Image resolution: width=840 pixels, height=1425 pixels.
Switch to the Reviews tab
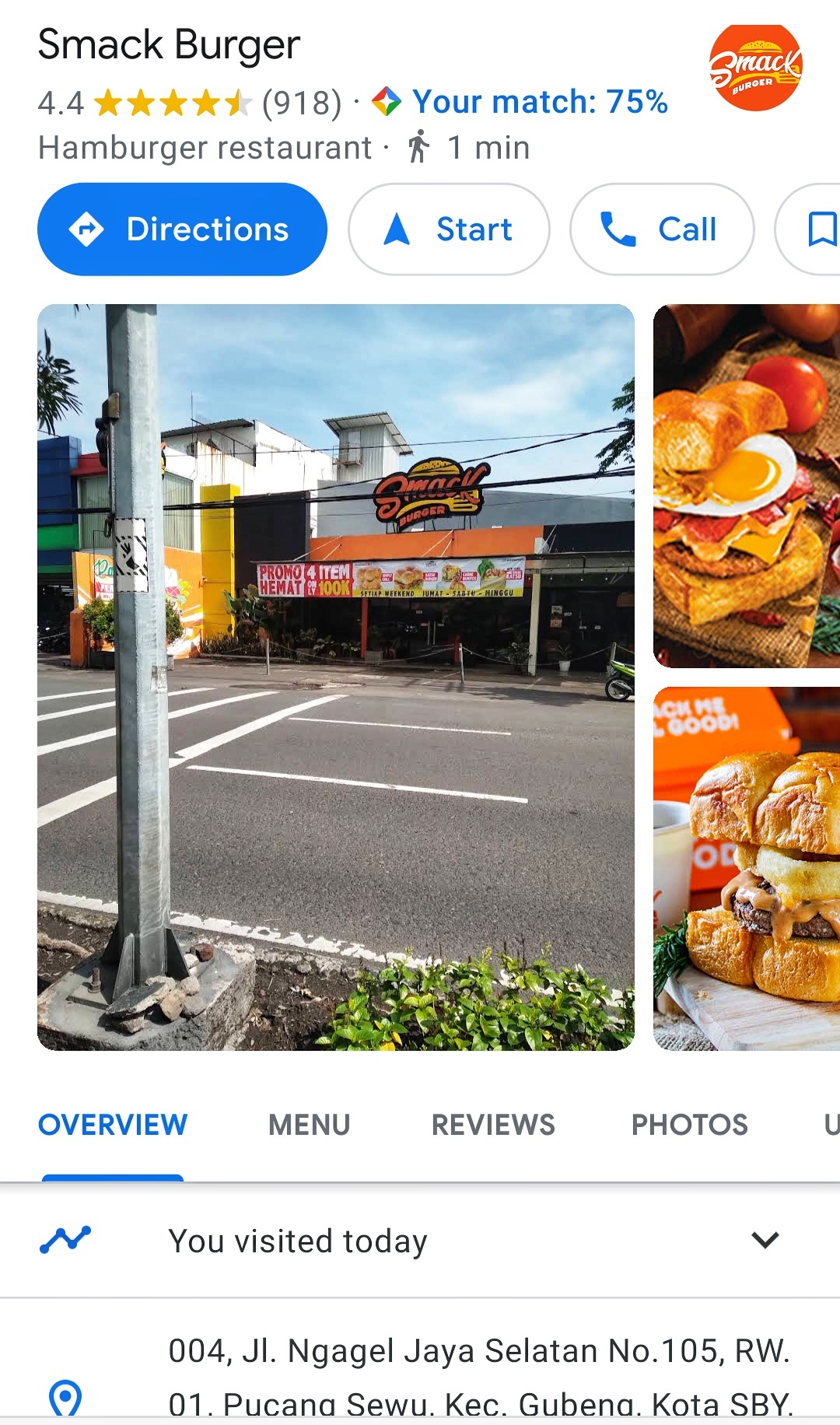click(x=493, y=1125)
